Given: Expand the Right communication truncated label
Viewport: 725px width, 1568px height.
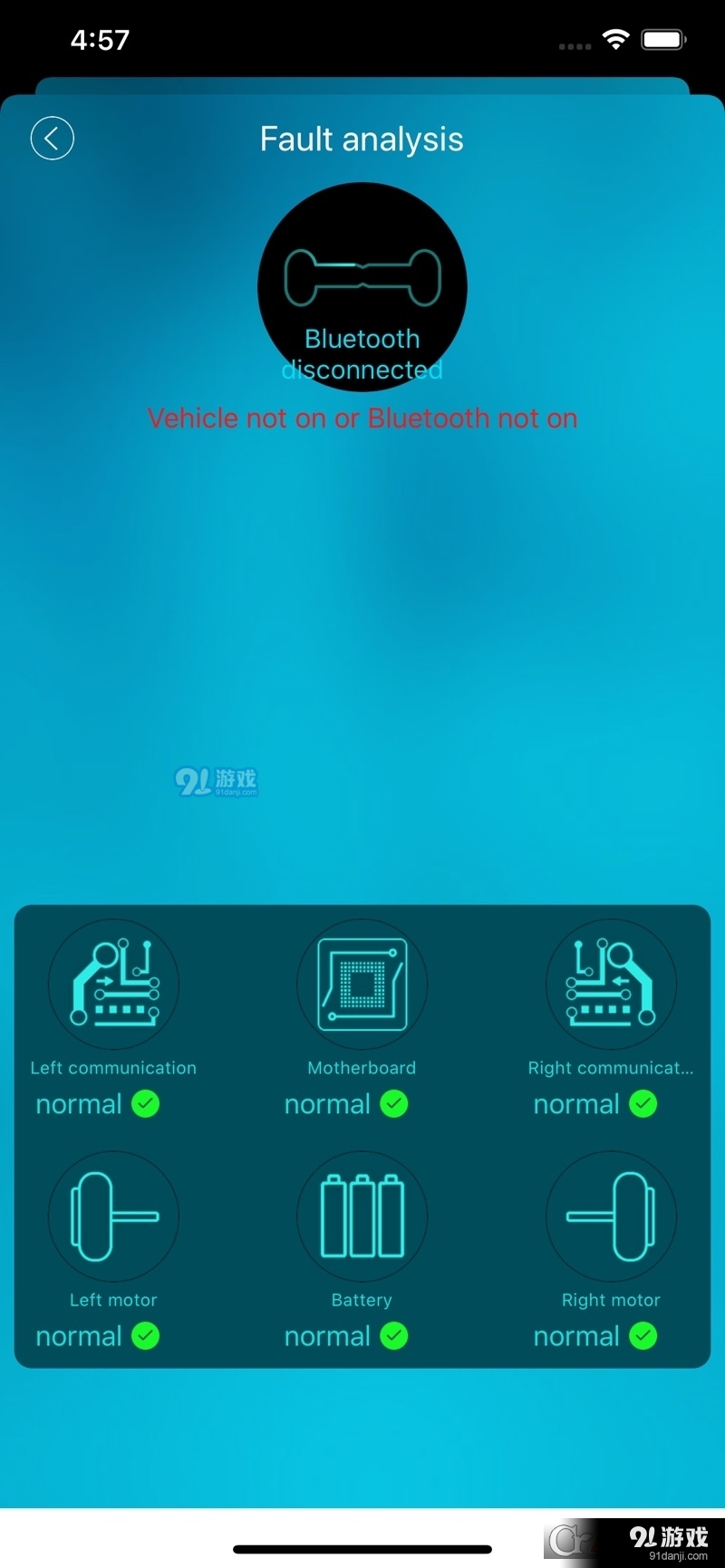Looking at the screenshot, I should tap(611, 1068).
